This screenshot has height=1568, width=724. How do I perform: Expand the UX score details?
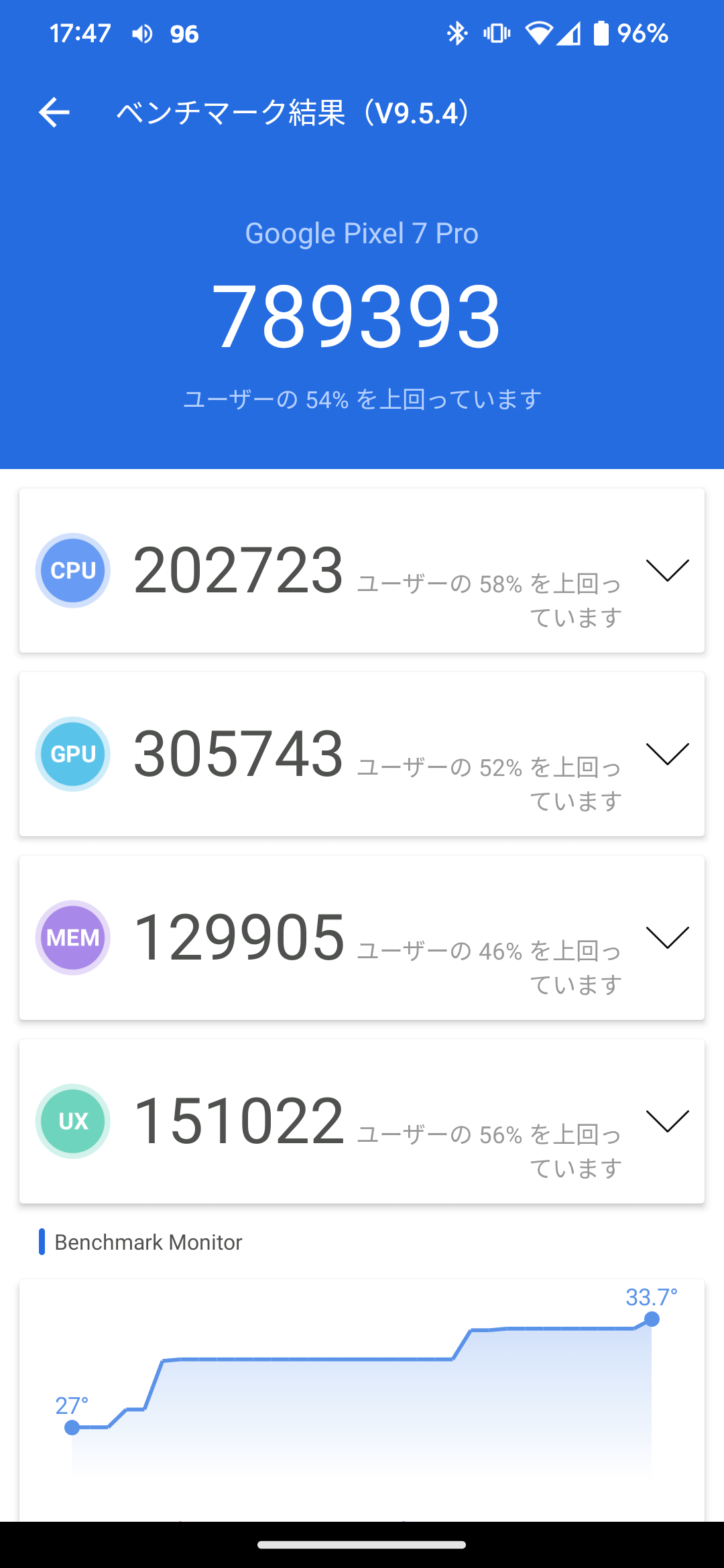pyautogui.click(x=667, y=1121)
